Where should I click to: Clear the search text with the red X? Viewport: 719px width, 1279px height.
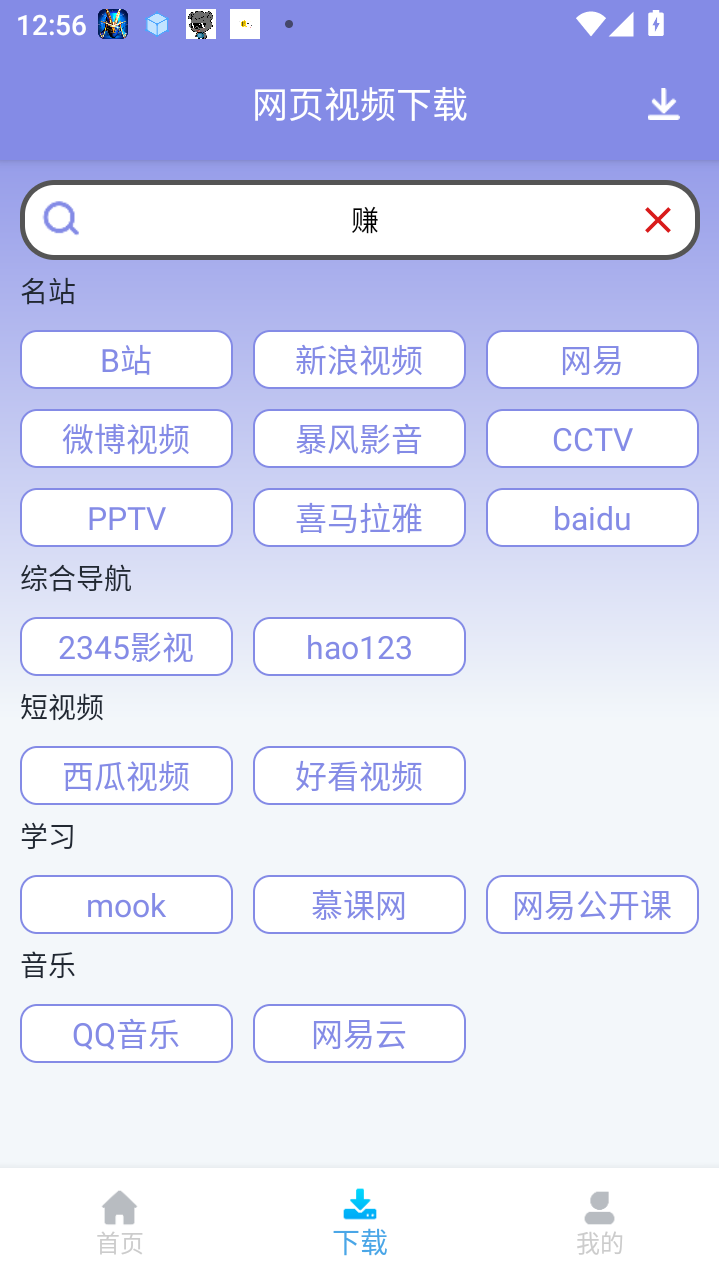(657, 220)
